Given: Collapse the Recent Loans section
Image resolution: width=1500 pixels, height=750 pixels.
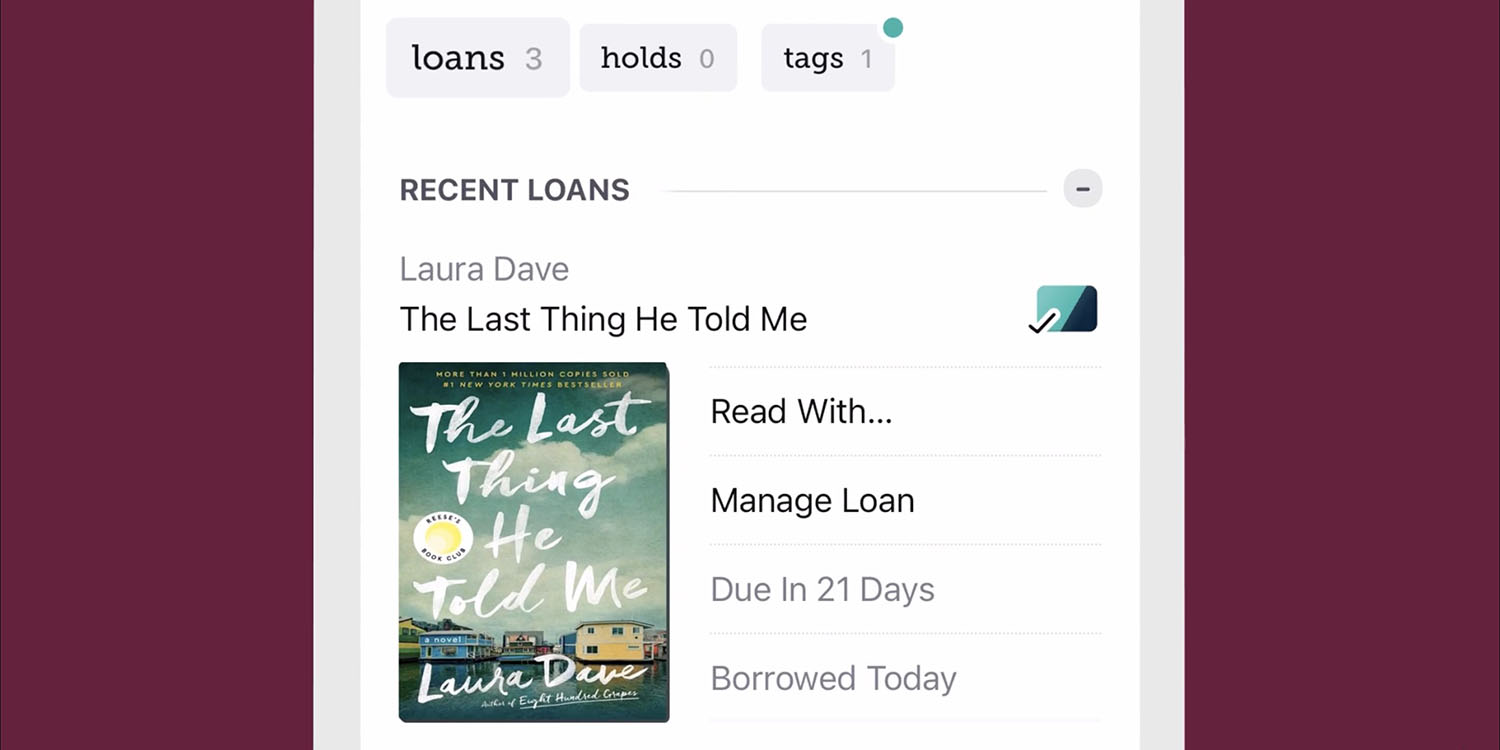Looking at the screenshot, I should coord(1082,189).
